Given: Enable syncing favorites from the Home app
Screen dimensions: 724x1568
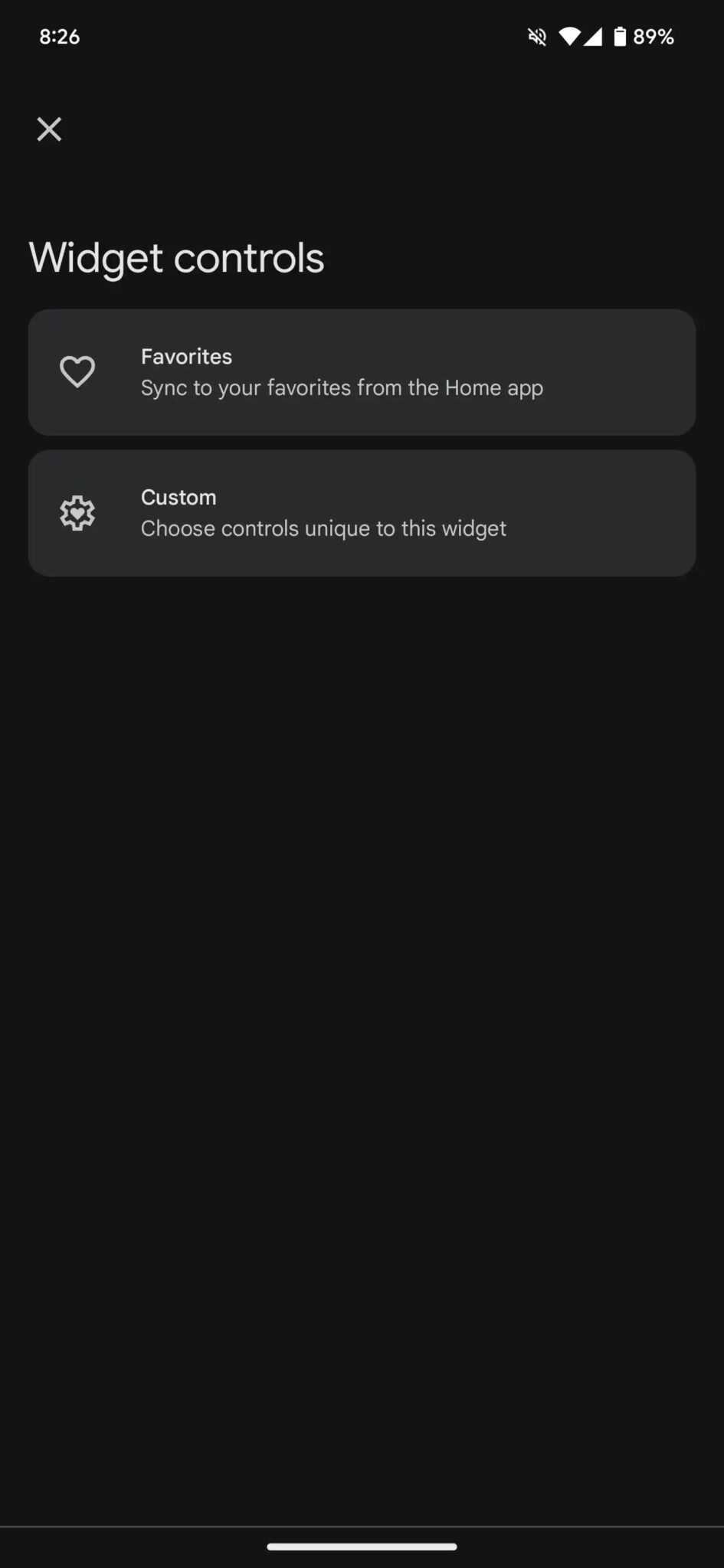Looking at the screenshot, I should coord(362,372).
